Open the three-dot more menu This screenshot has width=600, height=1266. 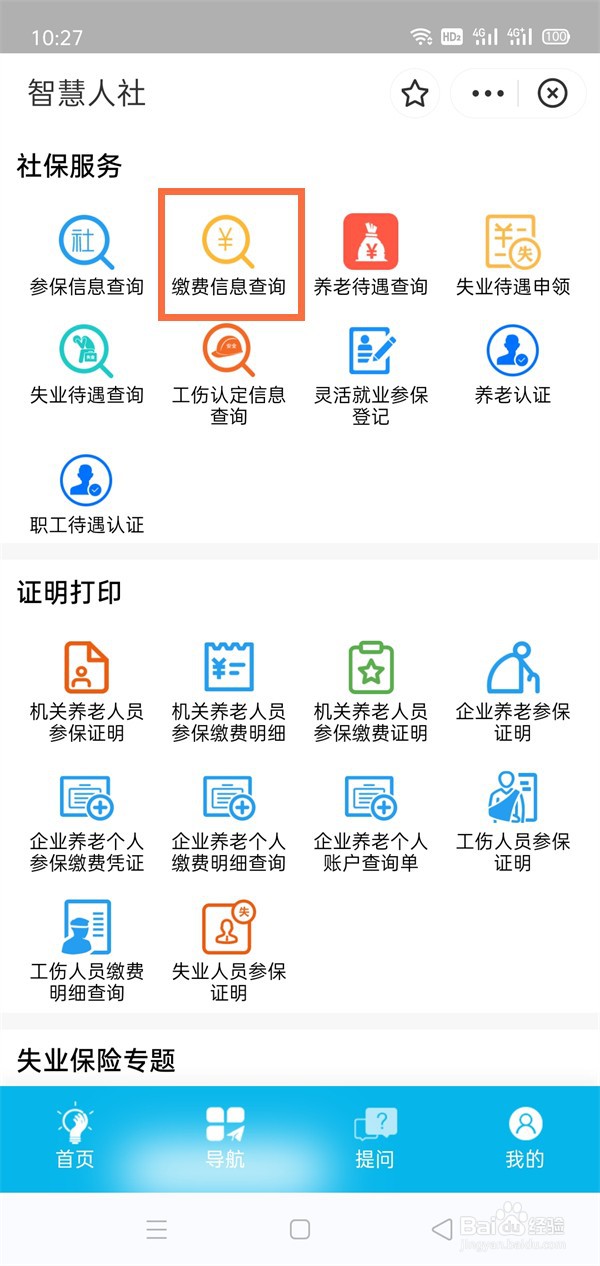[x=487, y=94]
